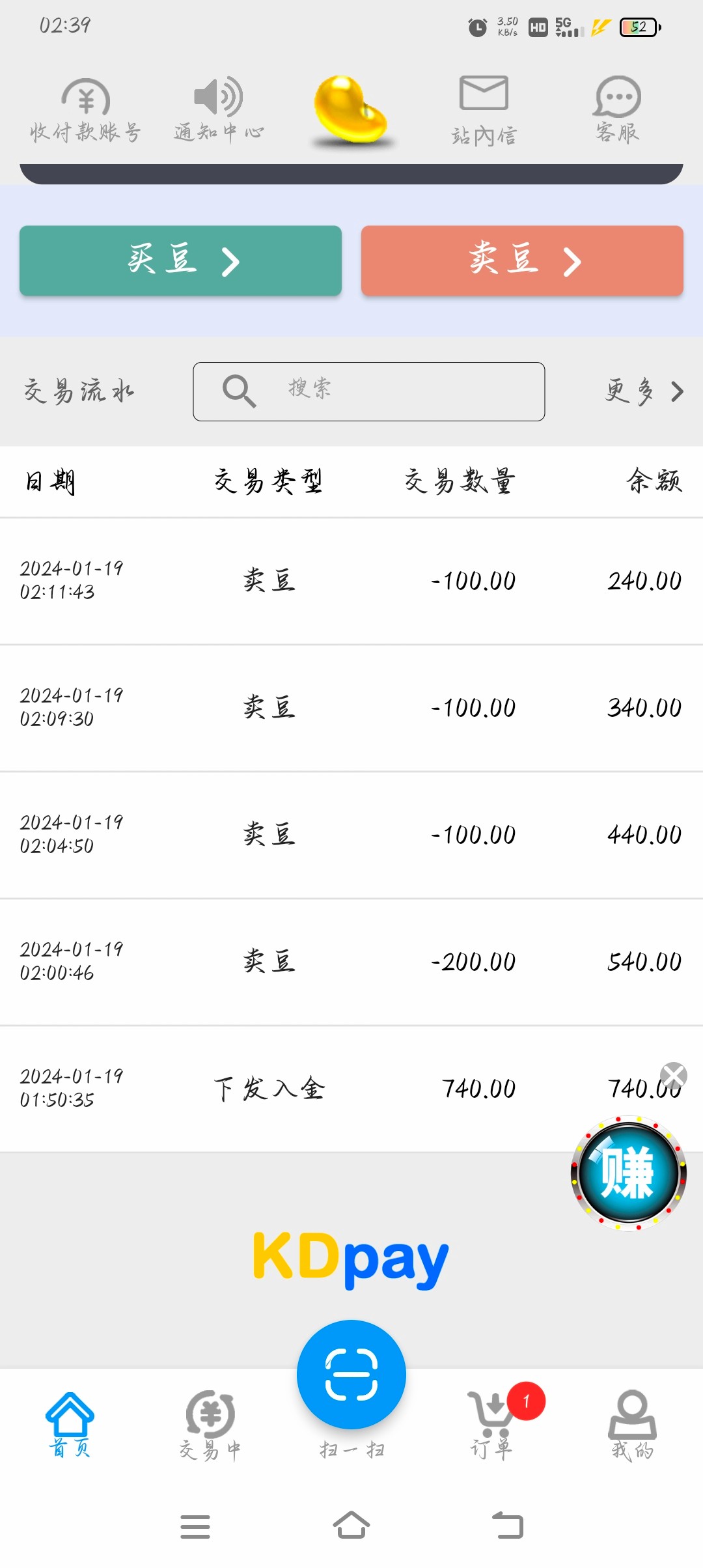The width and height of the screenshot is (703, 1568).
Task: Go to the 我的 profile tab
Action: [632, 1424]
